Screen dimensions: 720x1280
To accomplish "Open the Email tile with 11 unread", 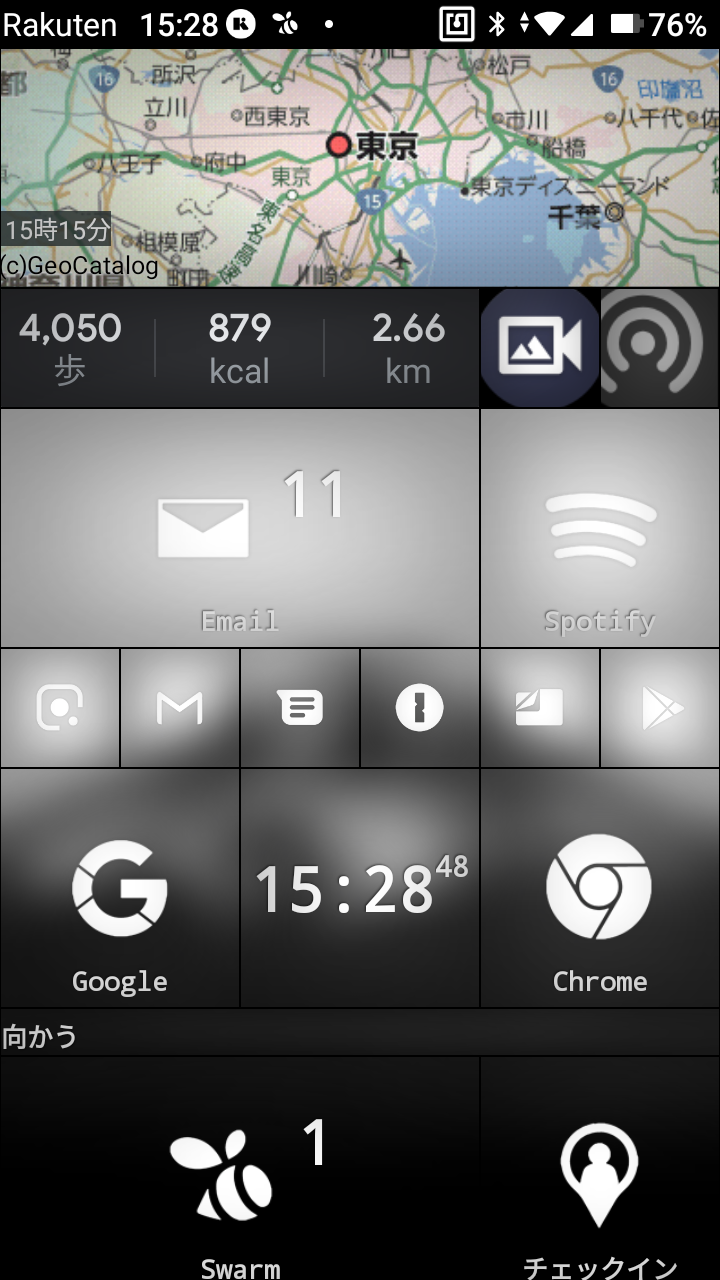I will click(240, 528).
